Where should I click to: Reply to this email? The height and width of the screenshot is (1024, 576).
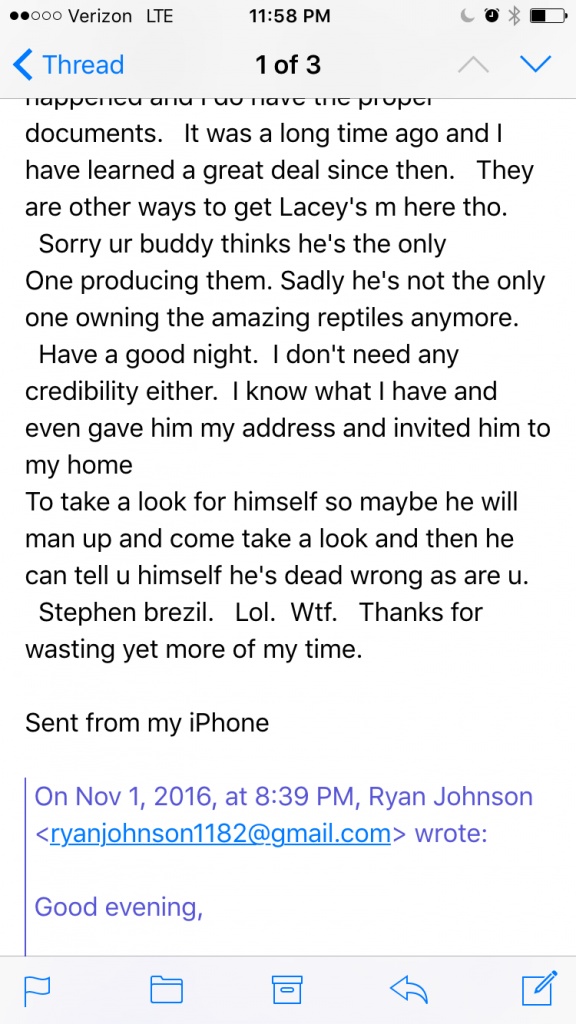[409, 990]
